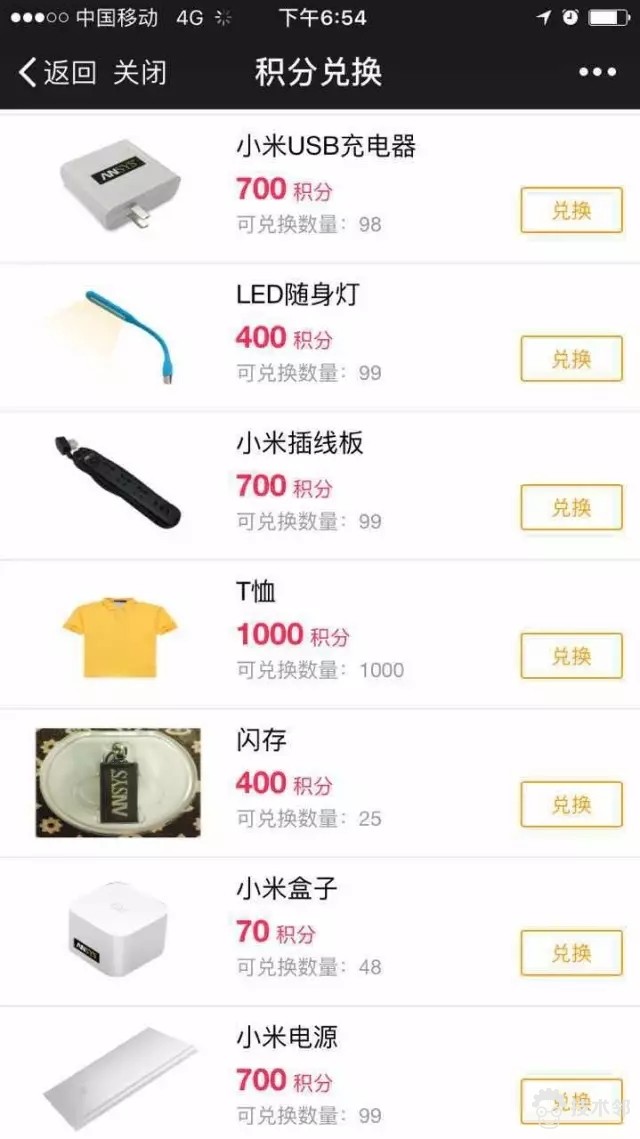
Task: Go back with the 返回 arrow
Action: click(x=56, y=72)
